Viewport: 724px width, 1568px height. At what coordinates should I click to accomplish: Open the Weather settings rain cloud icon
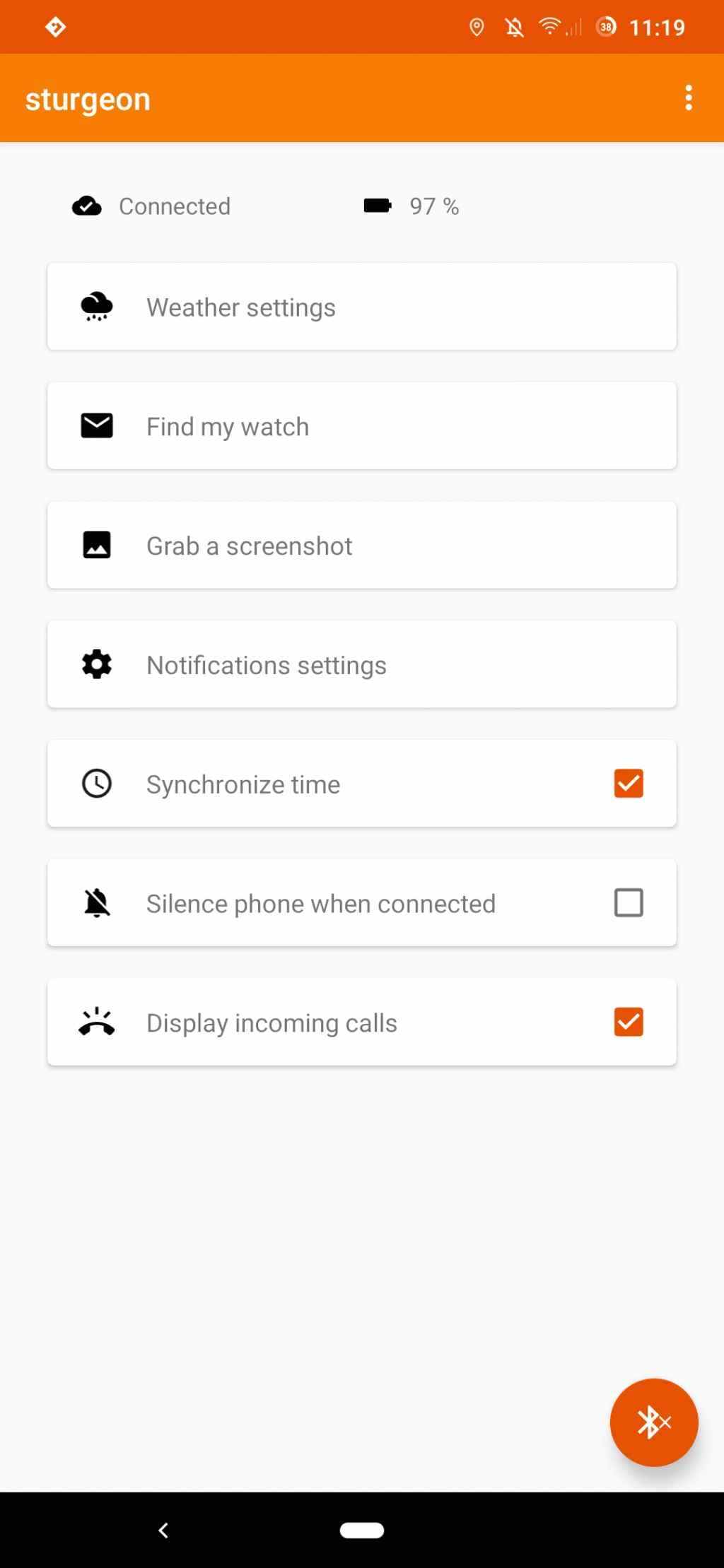96,306
